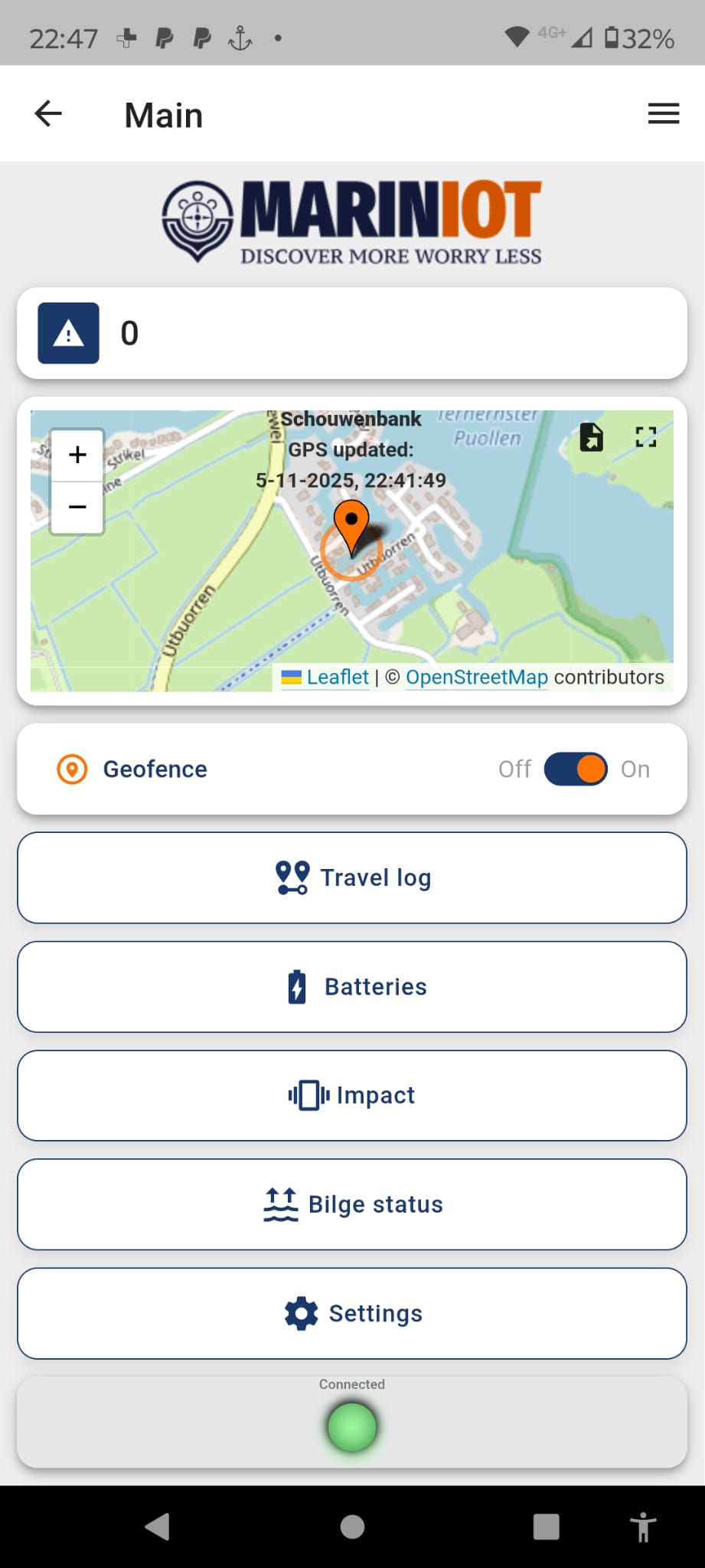
Task: Export the map location file
Action: [591, 437]
